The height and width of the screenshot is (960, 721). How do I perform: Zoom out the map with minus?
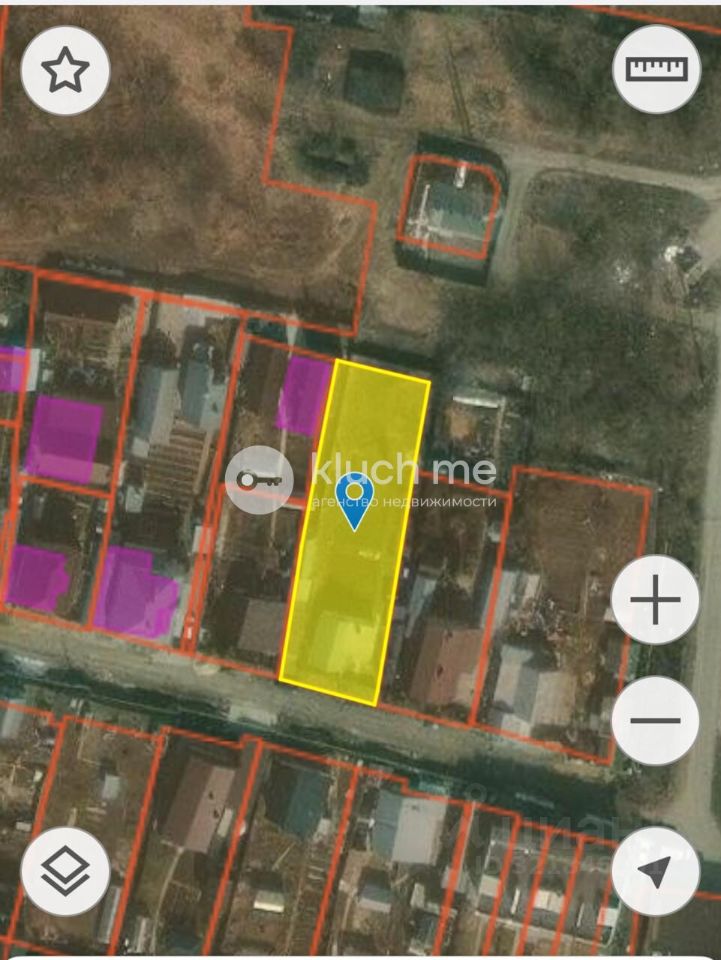(655, 720)
